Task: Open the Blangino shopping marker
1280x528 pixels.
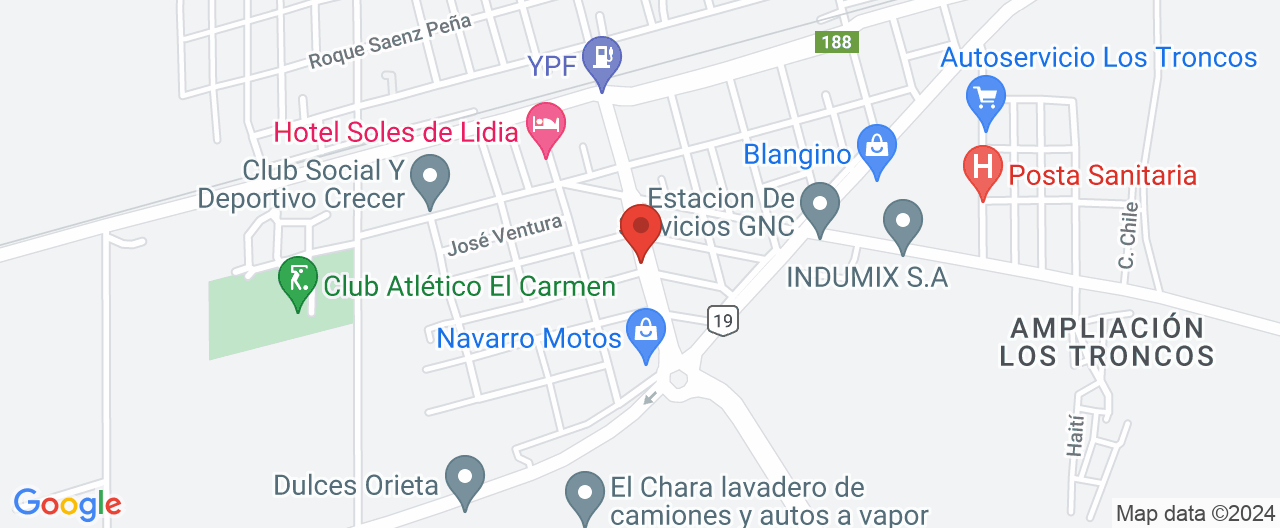Action: tap(877, 147)
